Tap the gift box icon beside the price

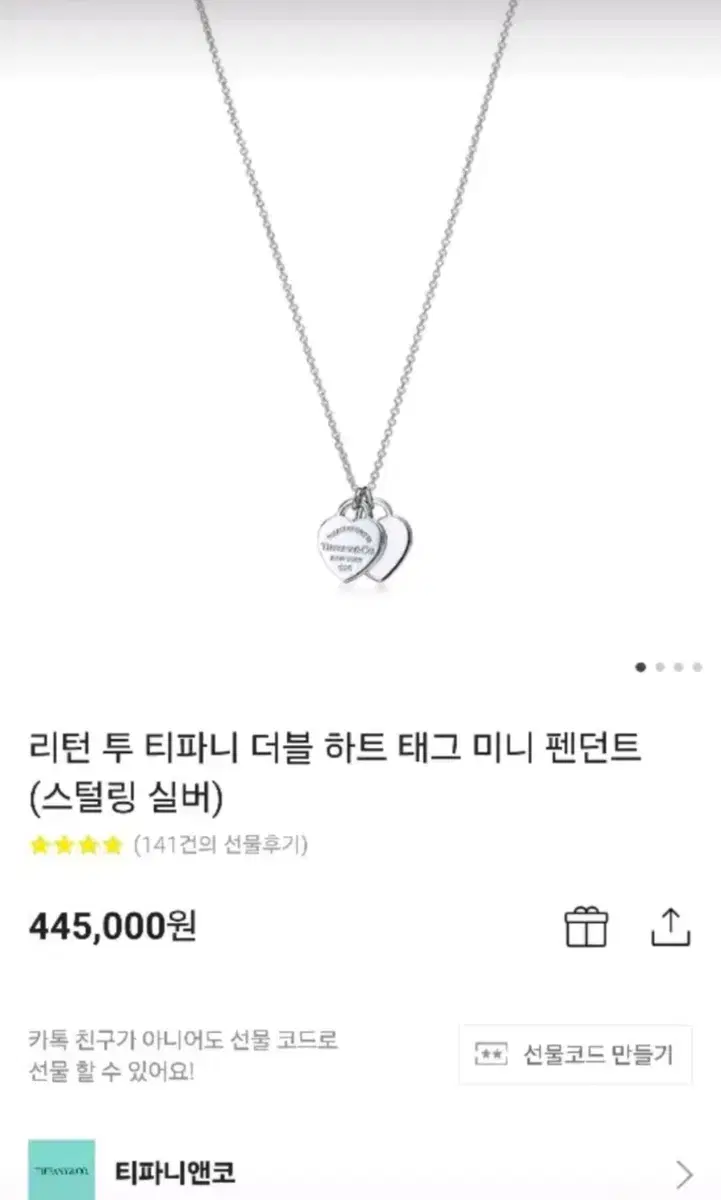coord(586,925)
